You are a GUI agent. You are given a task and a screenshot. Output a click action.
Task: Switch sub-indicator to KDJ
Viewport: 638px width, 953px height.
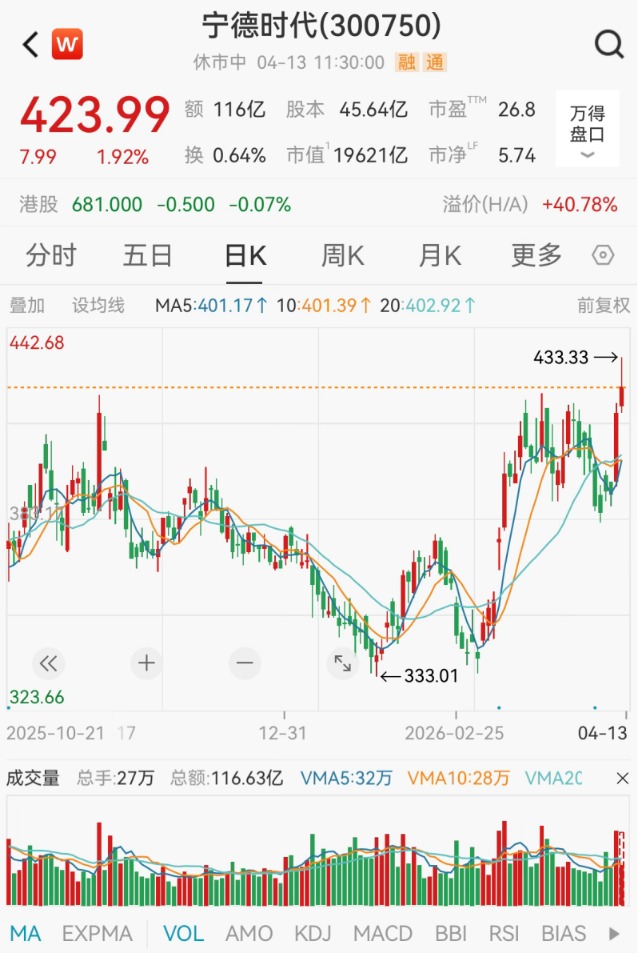(x=313, y=933)
